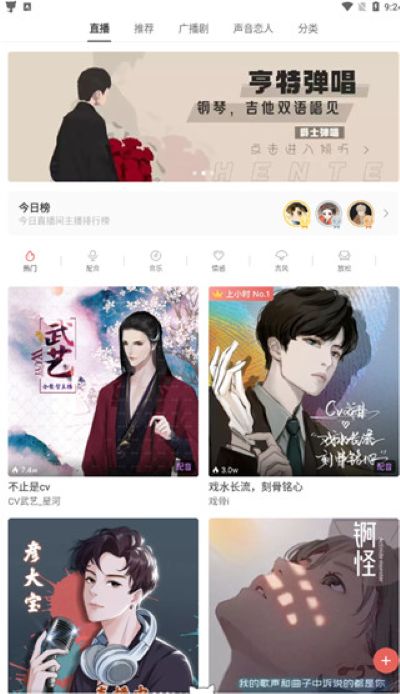Select the 分类 tab
Image resolution: width=400 pixels, height=694 pixels.
pyautogui.click(x=308, y=29)
